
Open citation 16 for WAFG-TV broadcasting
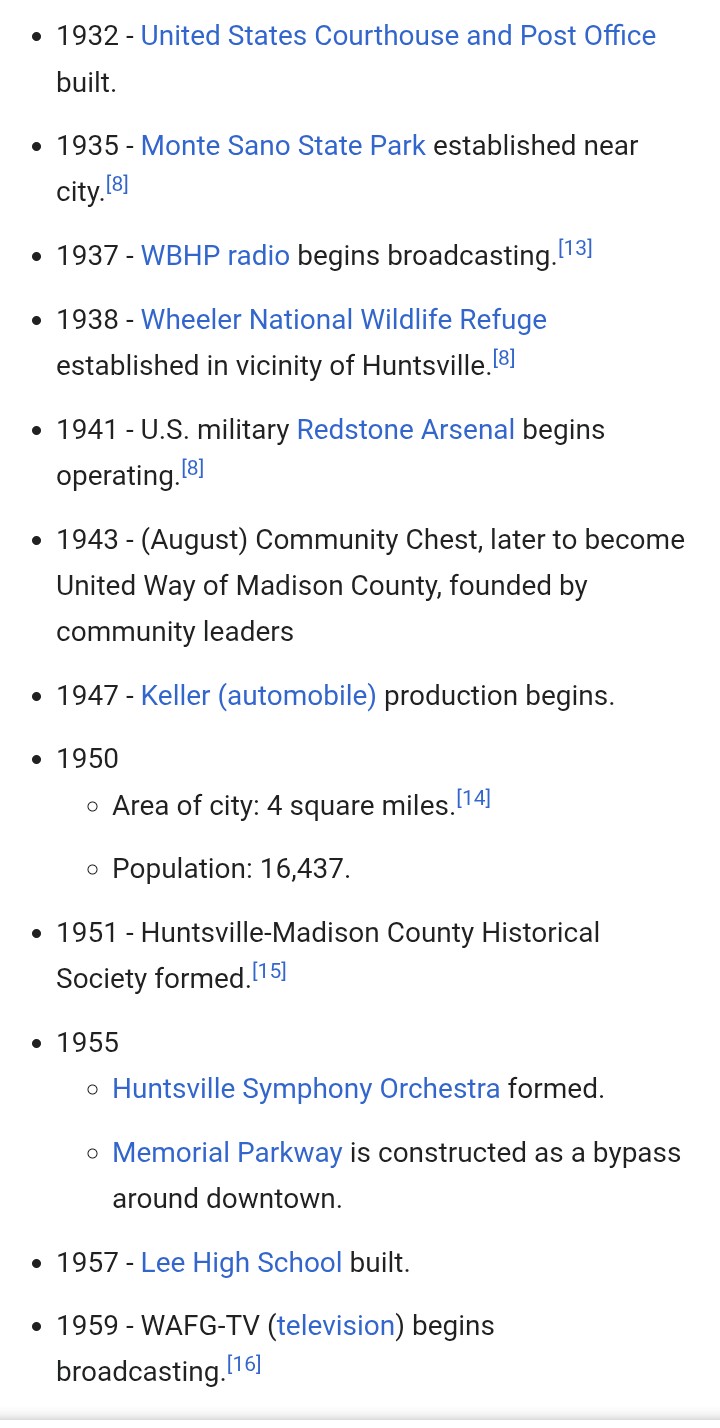[x=244, y=1365]
